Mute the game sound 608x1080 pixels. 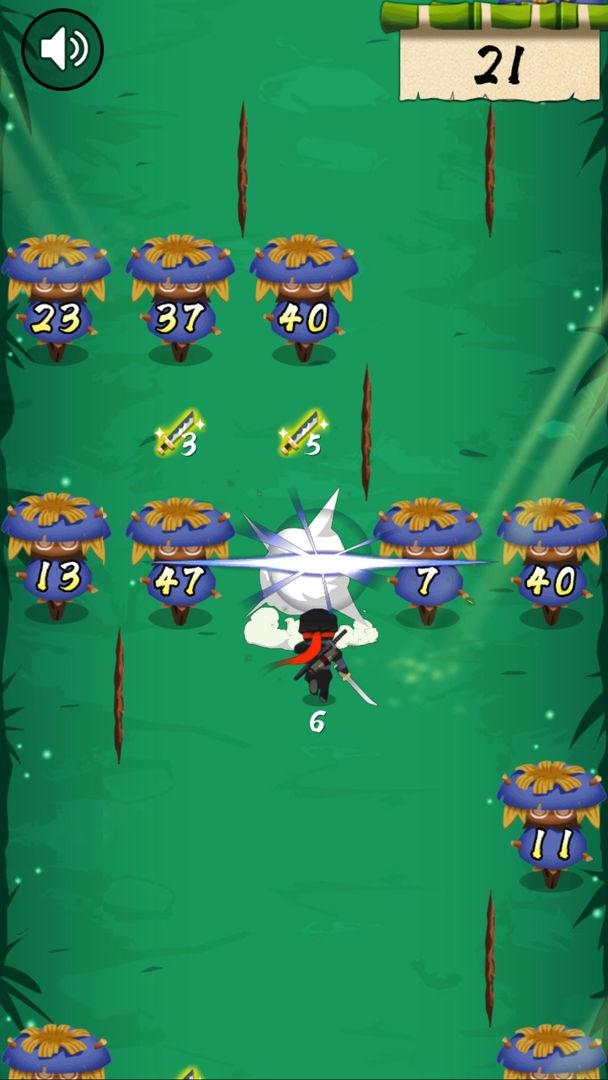pos(62,49)
